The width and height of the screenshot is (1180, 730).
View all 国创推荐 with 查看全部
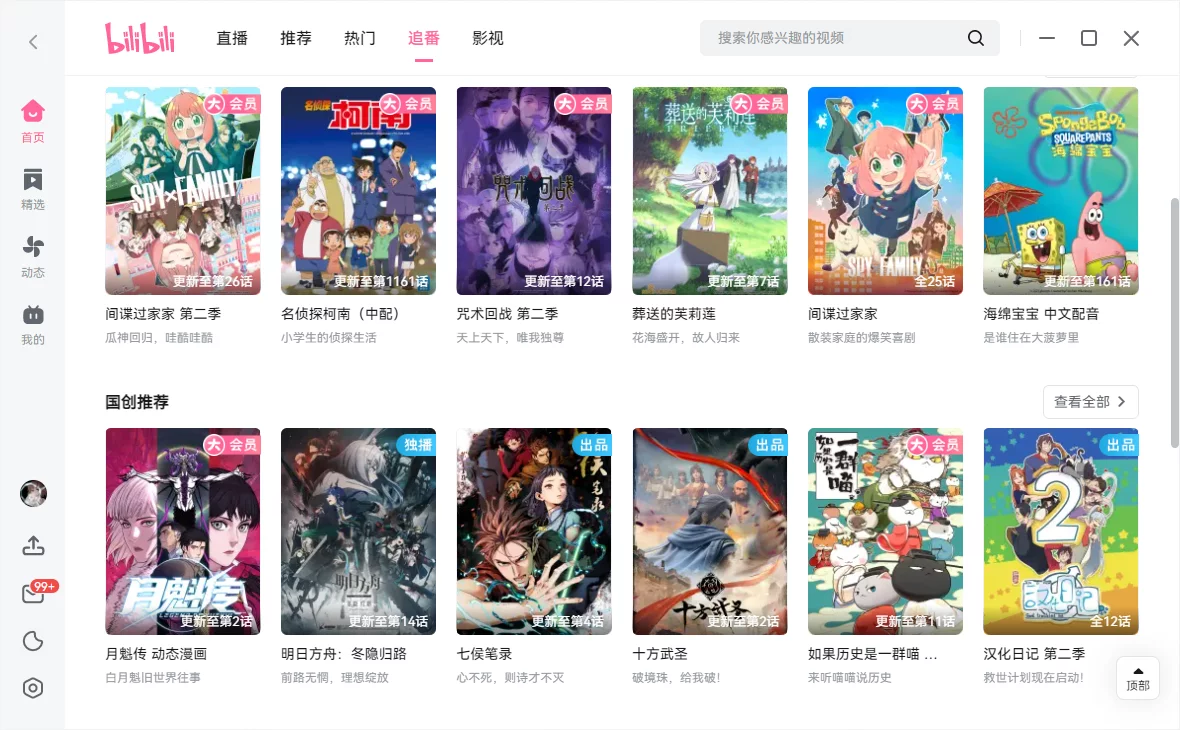pyautogui.click(x=1090, y=401)
